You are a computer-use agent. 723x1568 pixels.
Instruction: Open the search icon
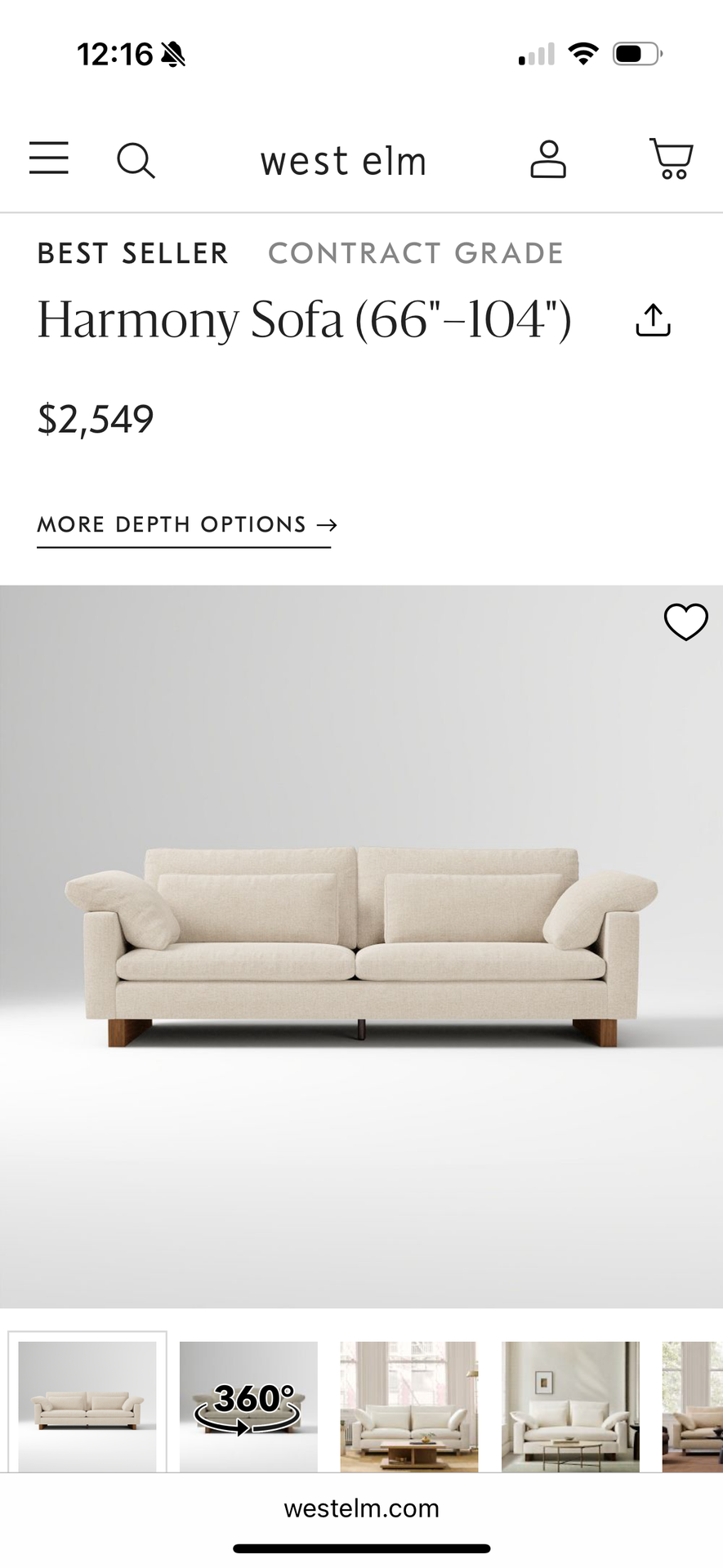pyautogui.click(x=136, y=160)
